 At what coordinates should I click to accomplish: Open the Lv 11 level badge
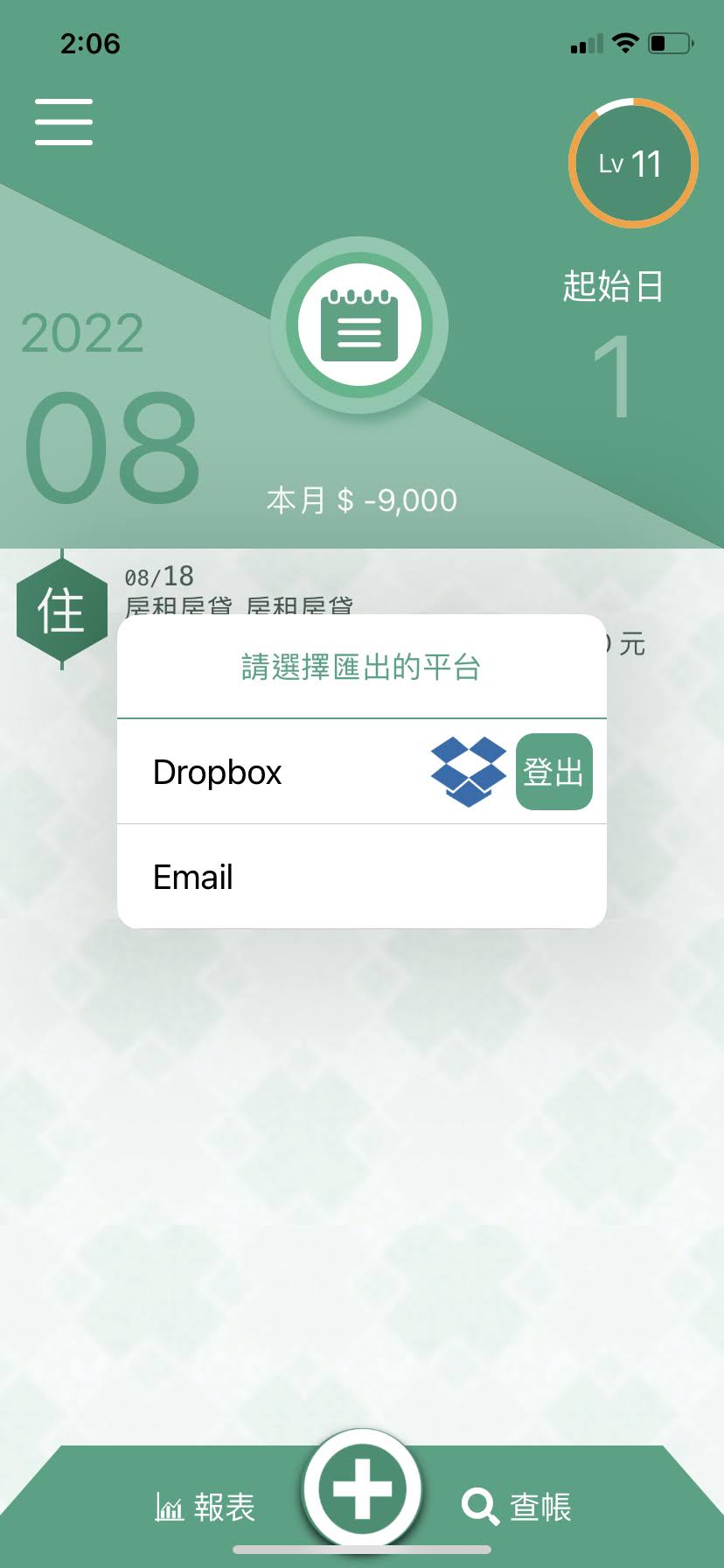[632, 163]
